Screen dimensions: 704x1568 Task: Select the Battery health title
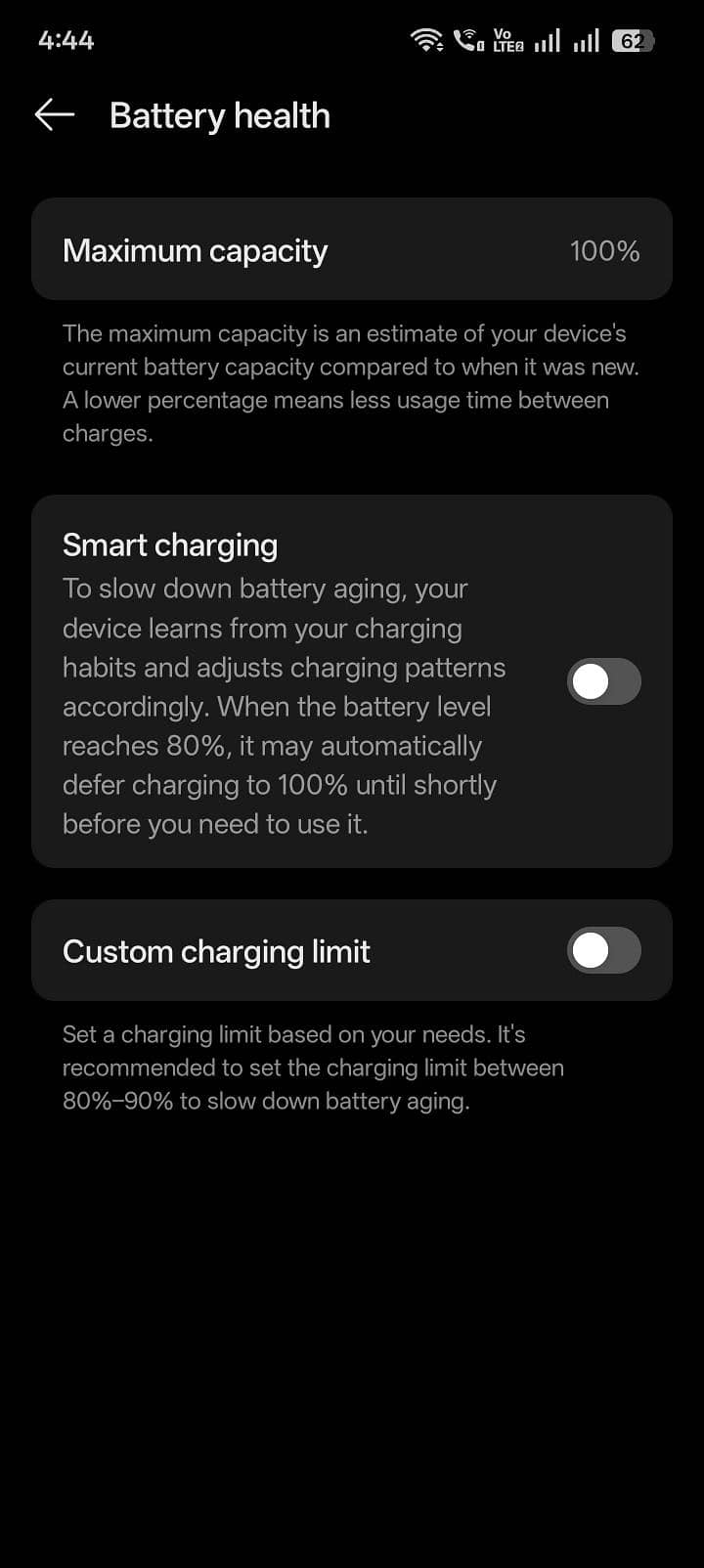point(220,115)
